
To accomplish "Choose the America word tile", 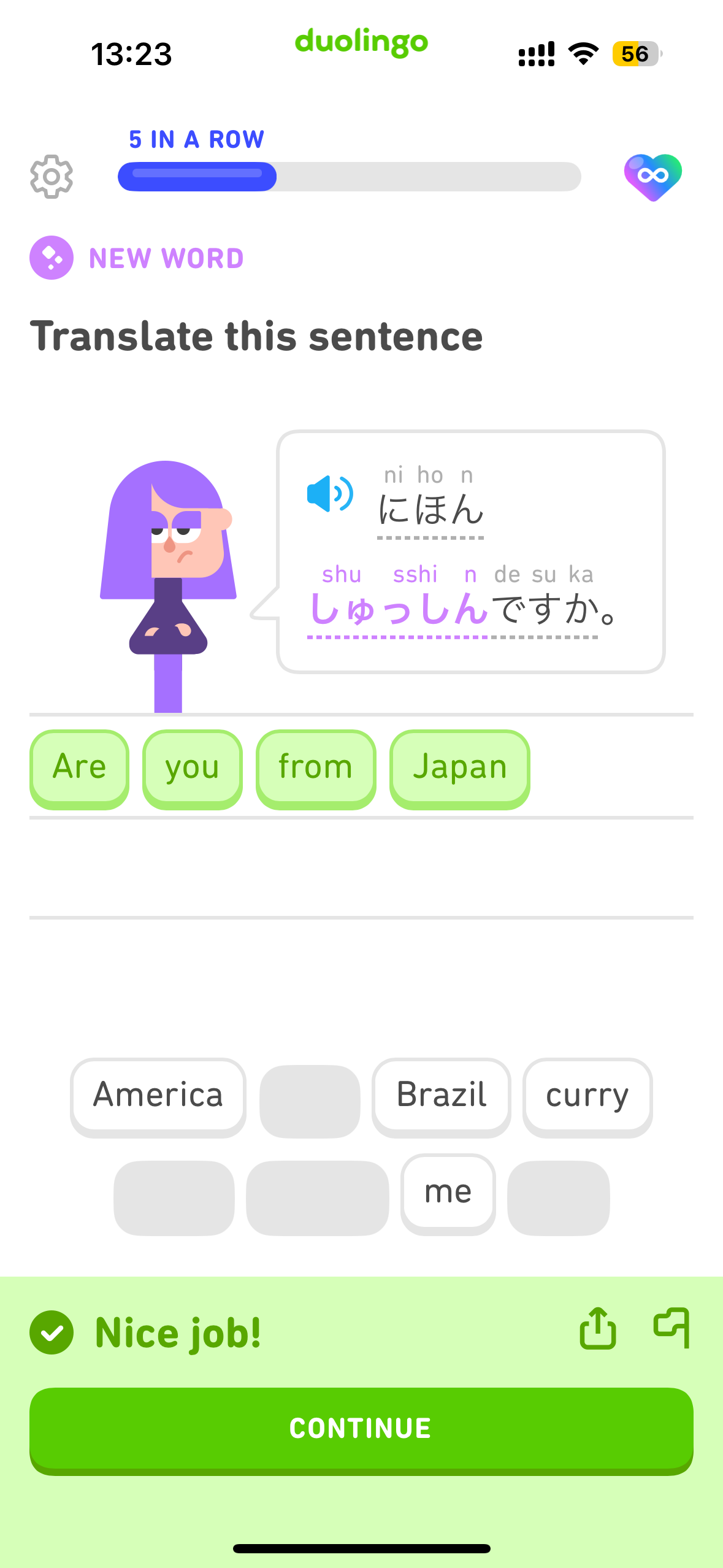I will (158, 1096).
